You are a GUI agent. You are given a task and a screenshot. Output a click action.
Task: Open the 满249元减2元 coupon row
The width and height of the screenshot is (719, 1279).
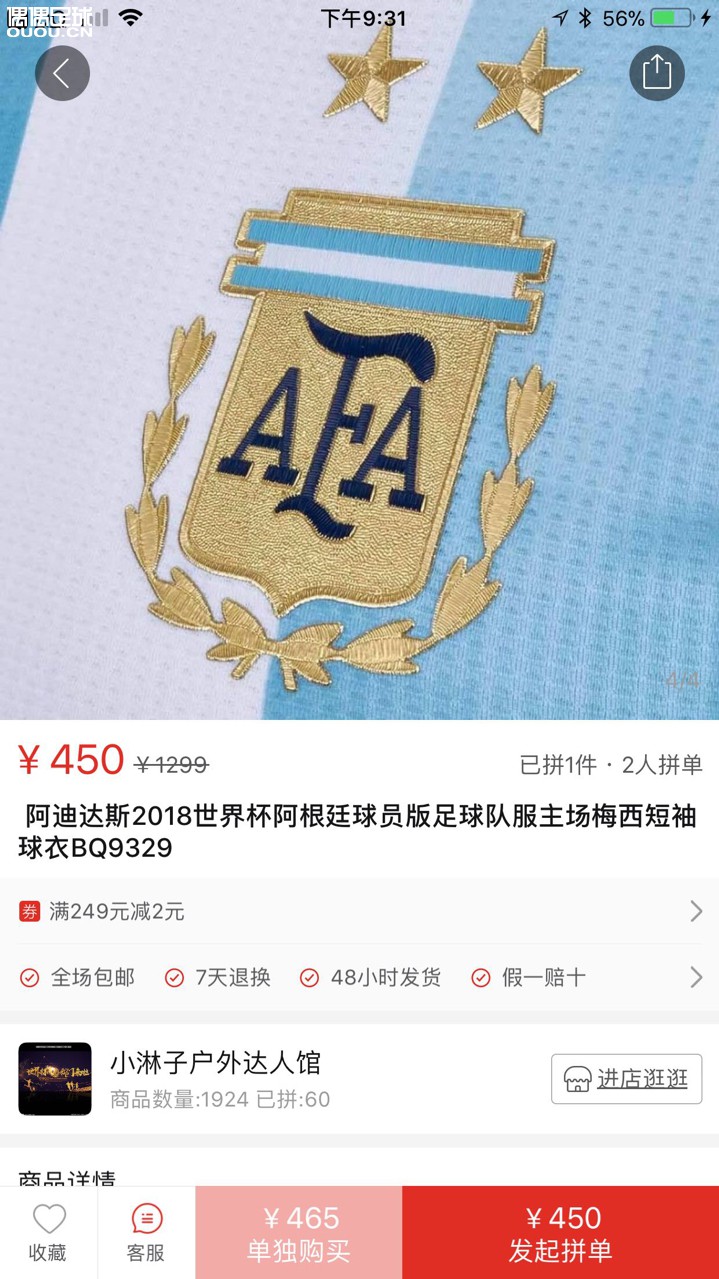(x=359, y=911)
